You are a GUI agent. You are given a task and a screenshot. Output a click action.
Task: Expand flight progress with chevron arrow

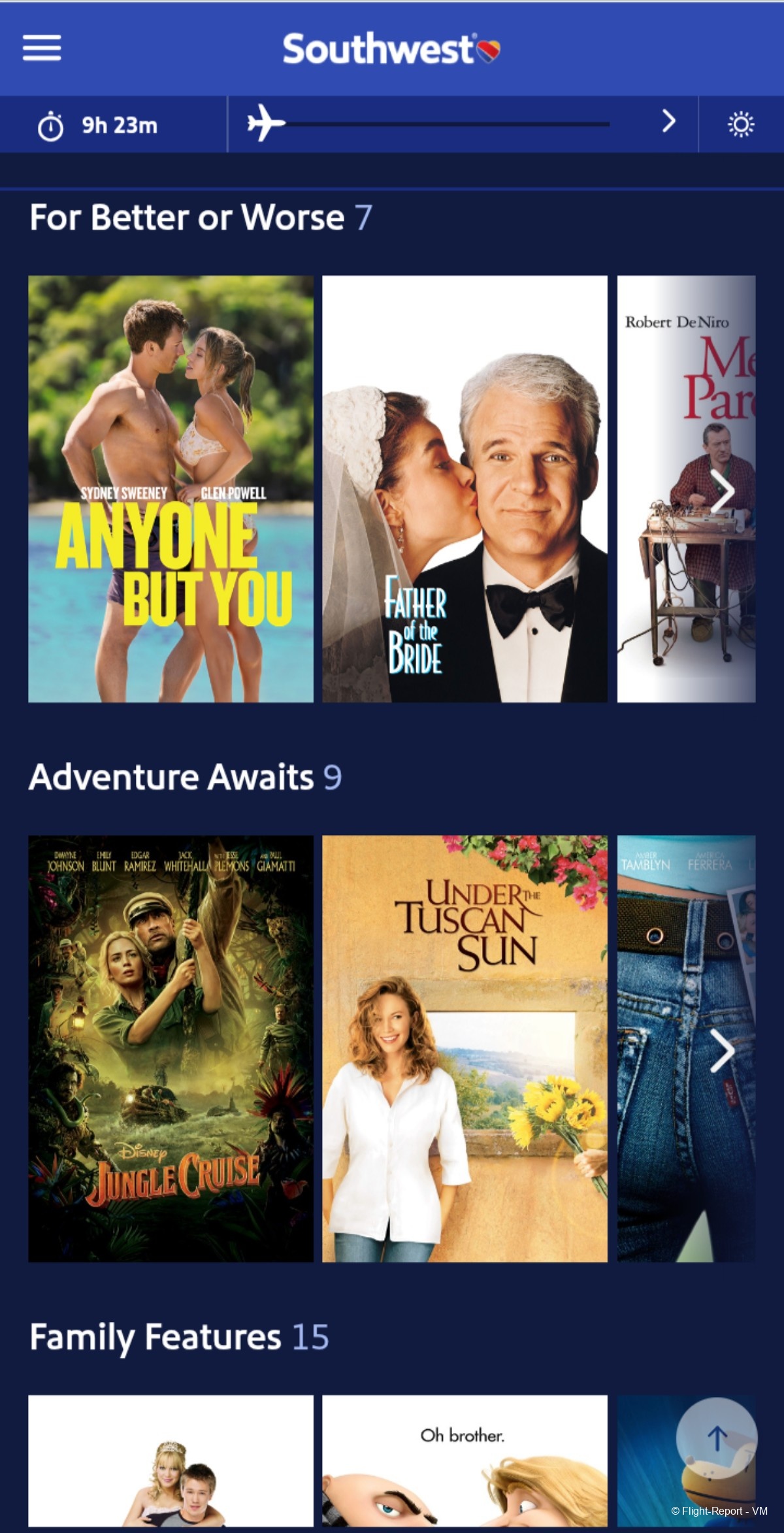click(668, 121)
